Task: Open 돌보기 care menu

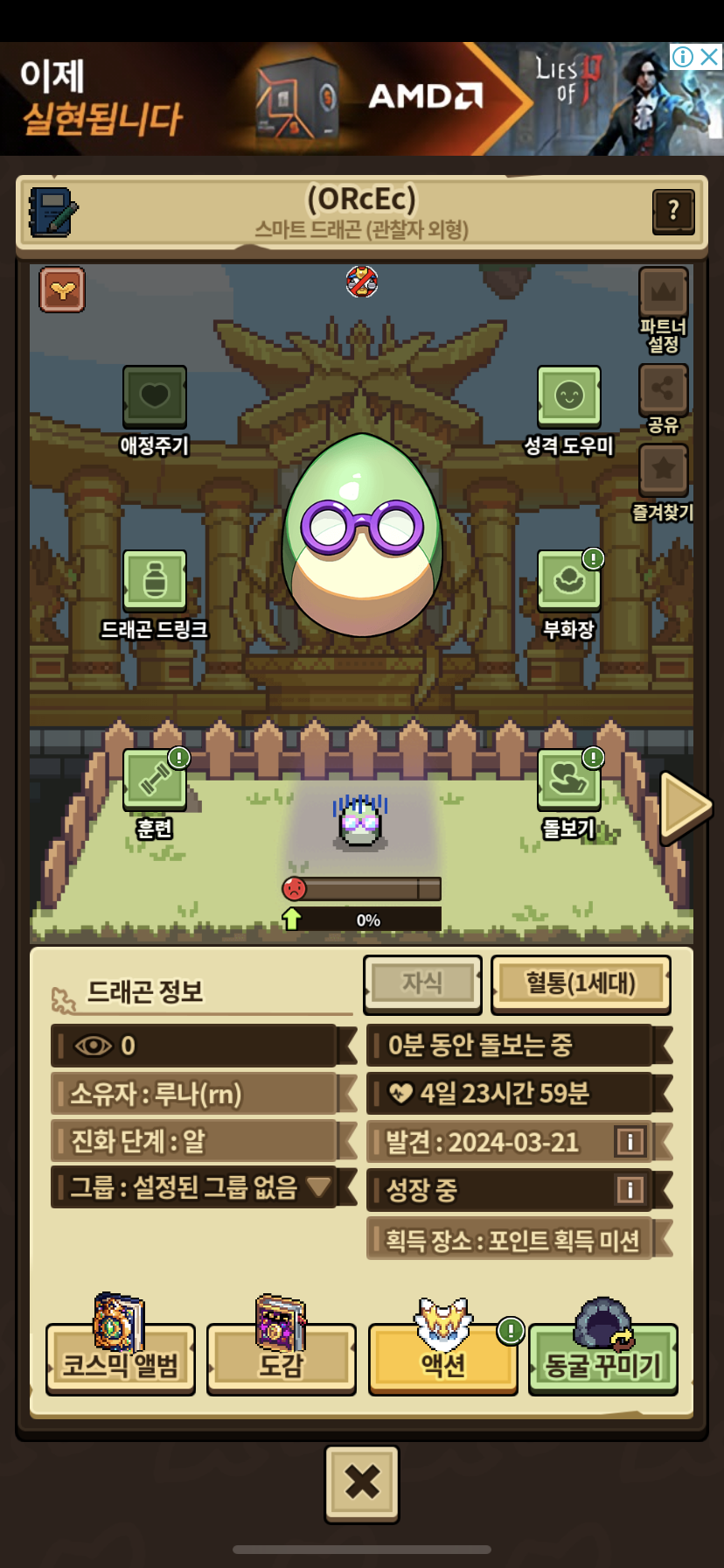Action: click(x=568, y=779)
